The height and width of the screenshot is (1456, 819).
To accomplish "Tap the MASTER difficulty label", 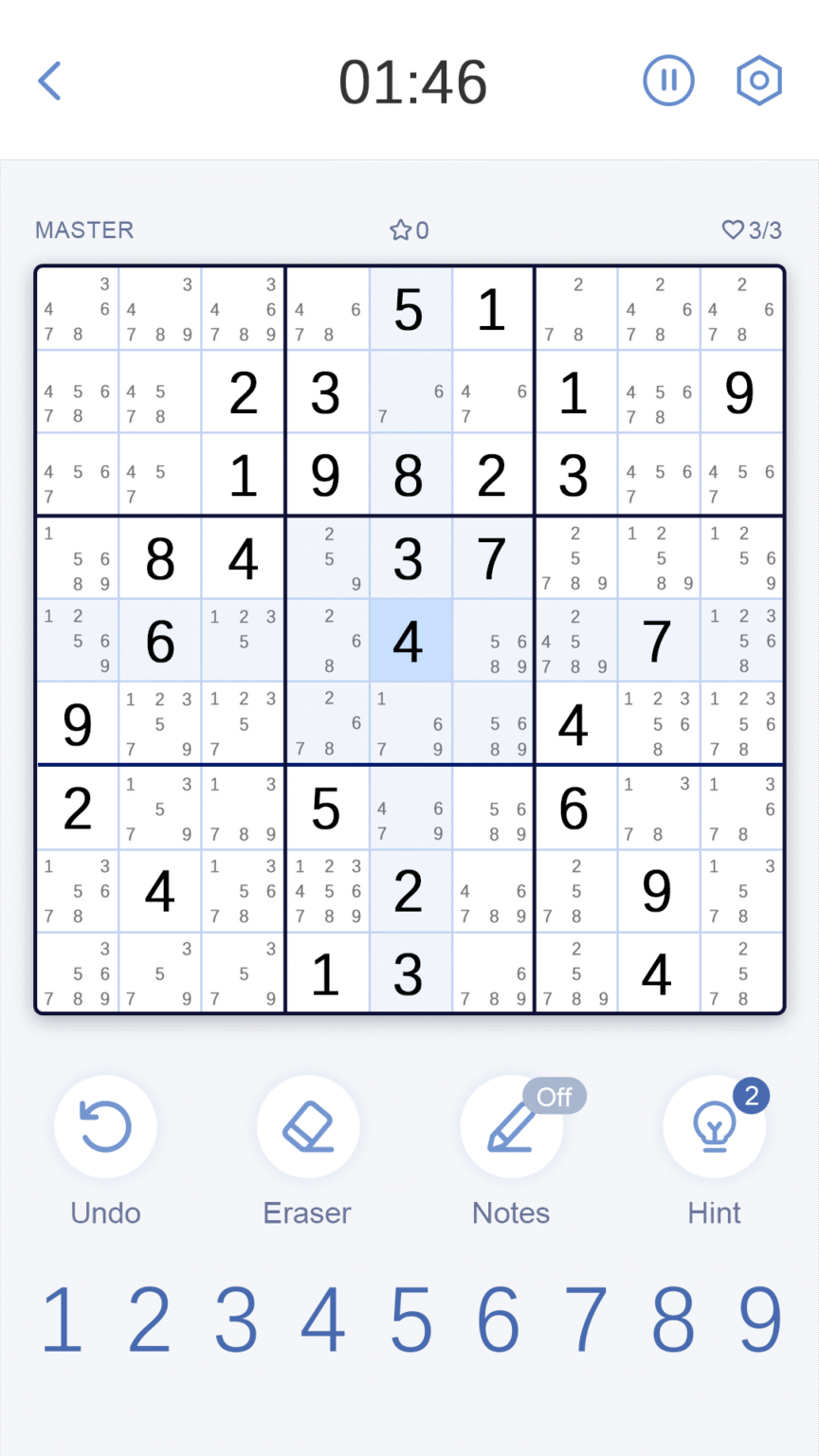I will click(83, 230).
